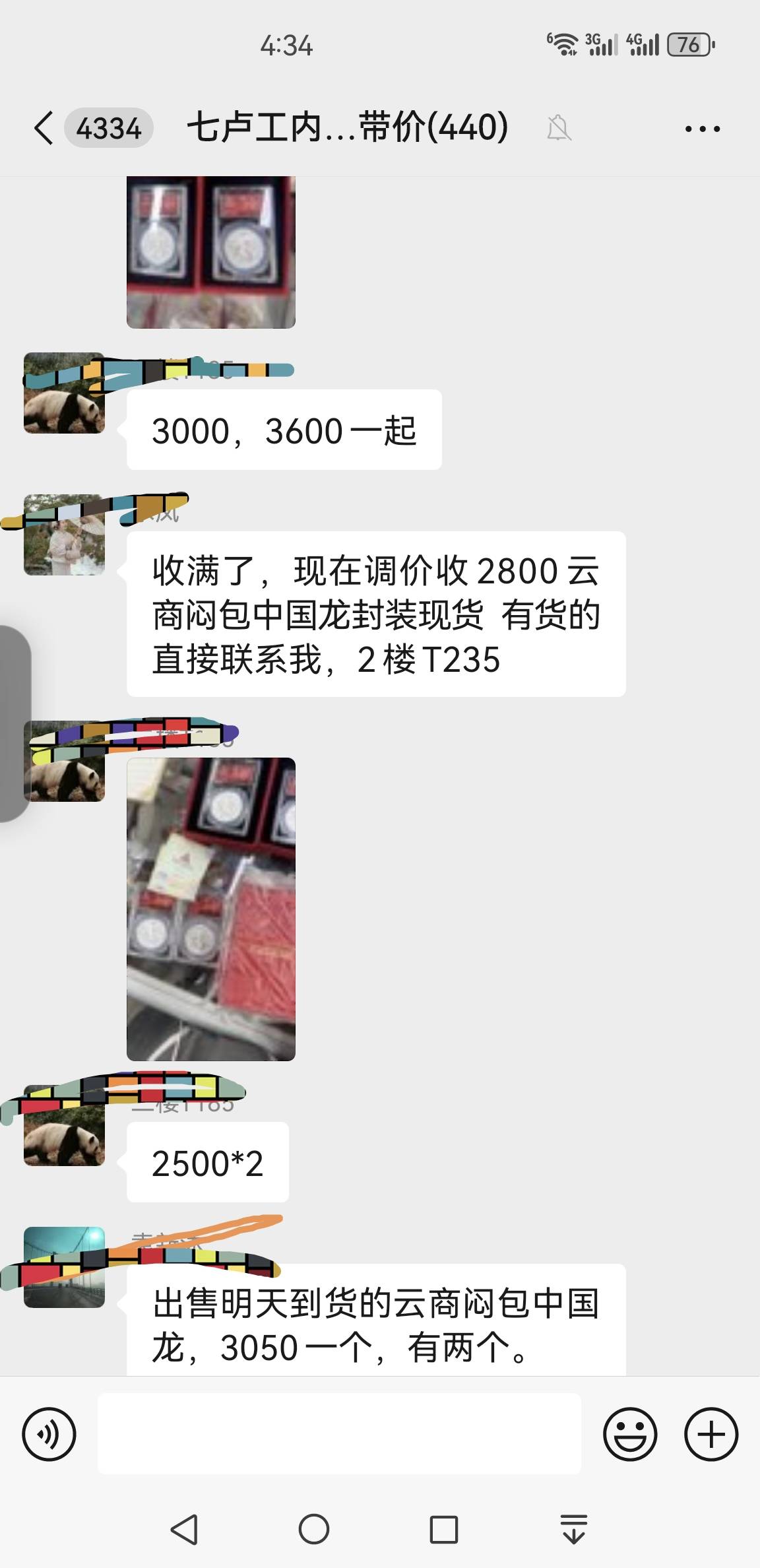The image size is (760, 1568).
Task: Open avatar of sender offering 3050 each
Action: (64, 1267)
